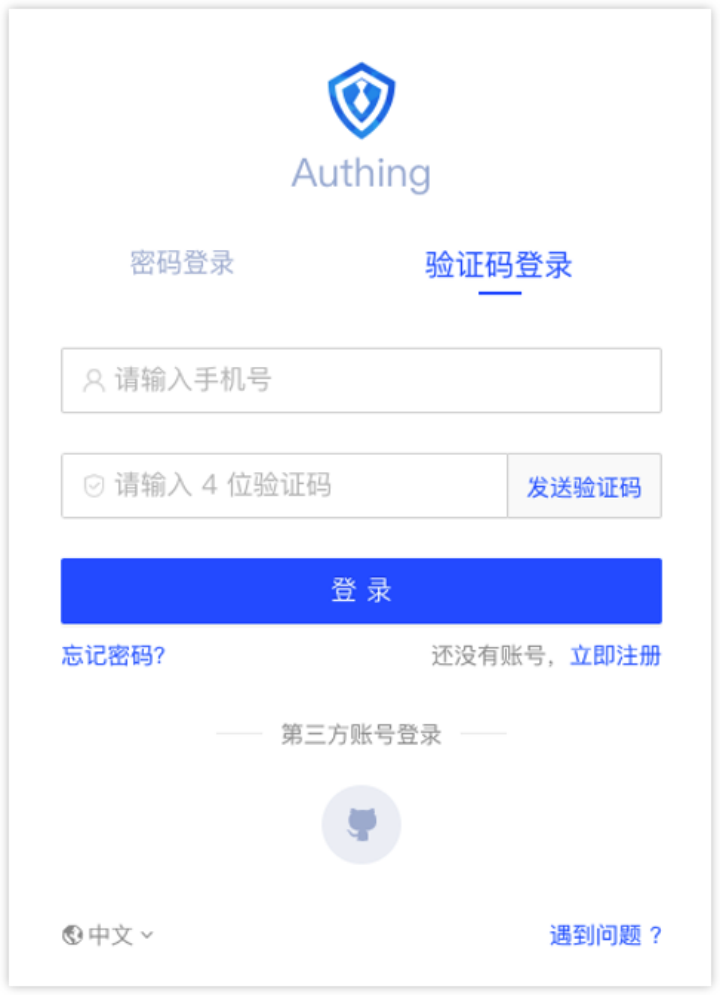Open the 遇到问题? help link

point(605,935)
